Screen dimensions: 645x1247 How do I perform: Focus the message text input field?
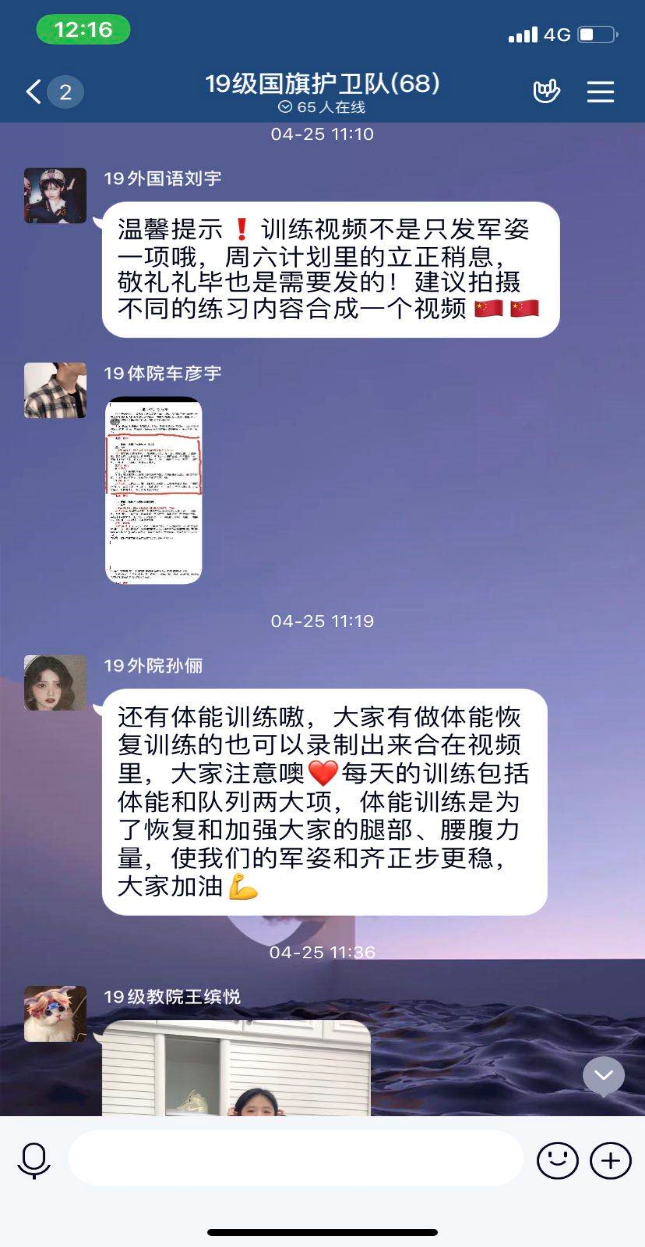pyautogui.click(x=296, y=1159)
